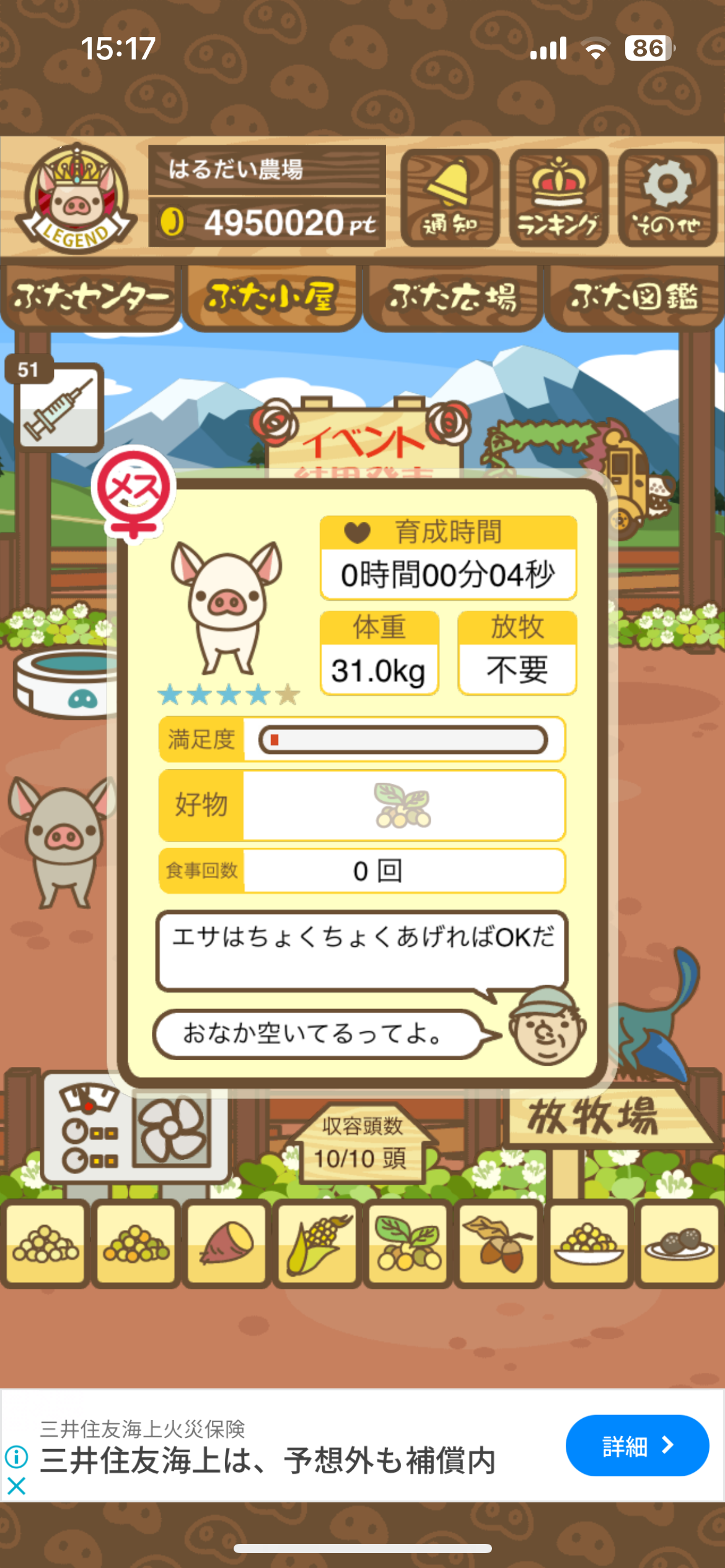The height and width of the screenshot is (1568, 725).
Task: Switch to the ぶたセンター tab
Action: (90, 298)
